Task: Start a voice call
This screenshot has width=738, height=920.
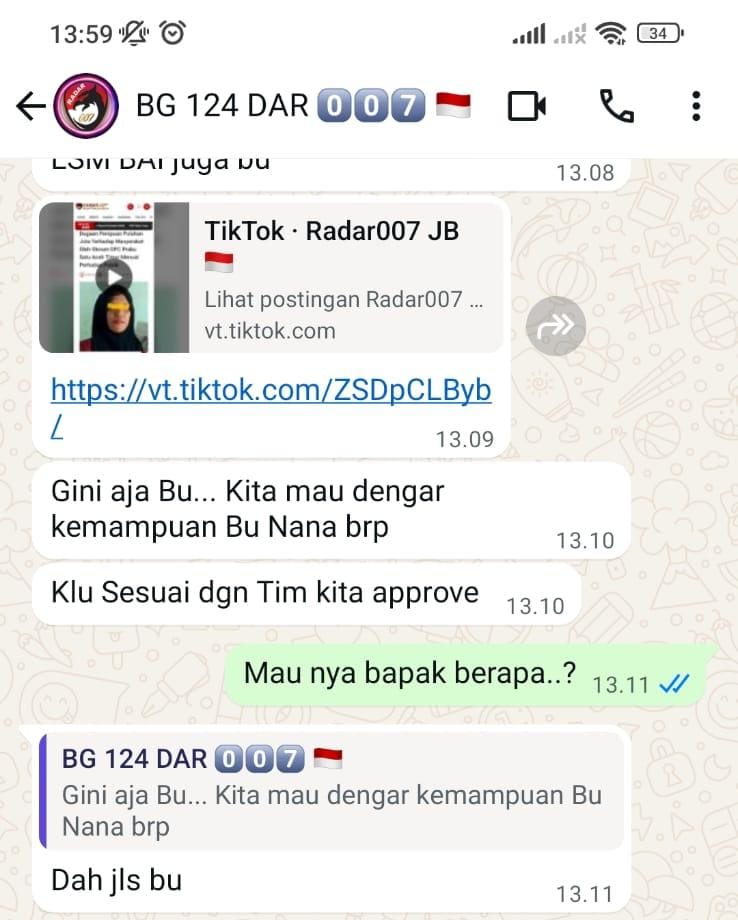Action: click(616, 106)
